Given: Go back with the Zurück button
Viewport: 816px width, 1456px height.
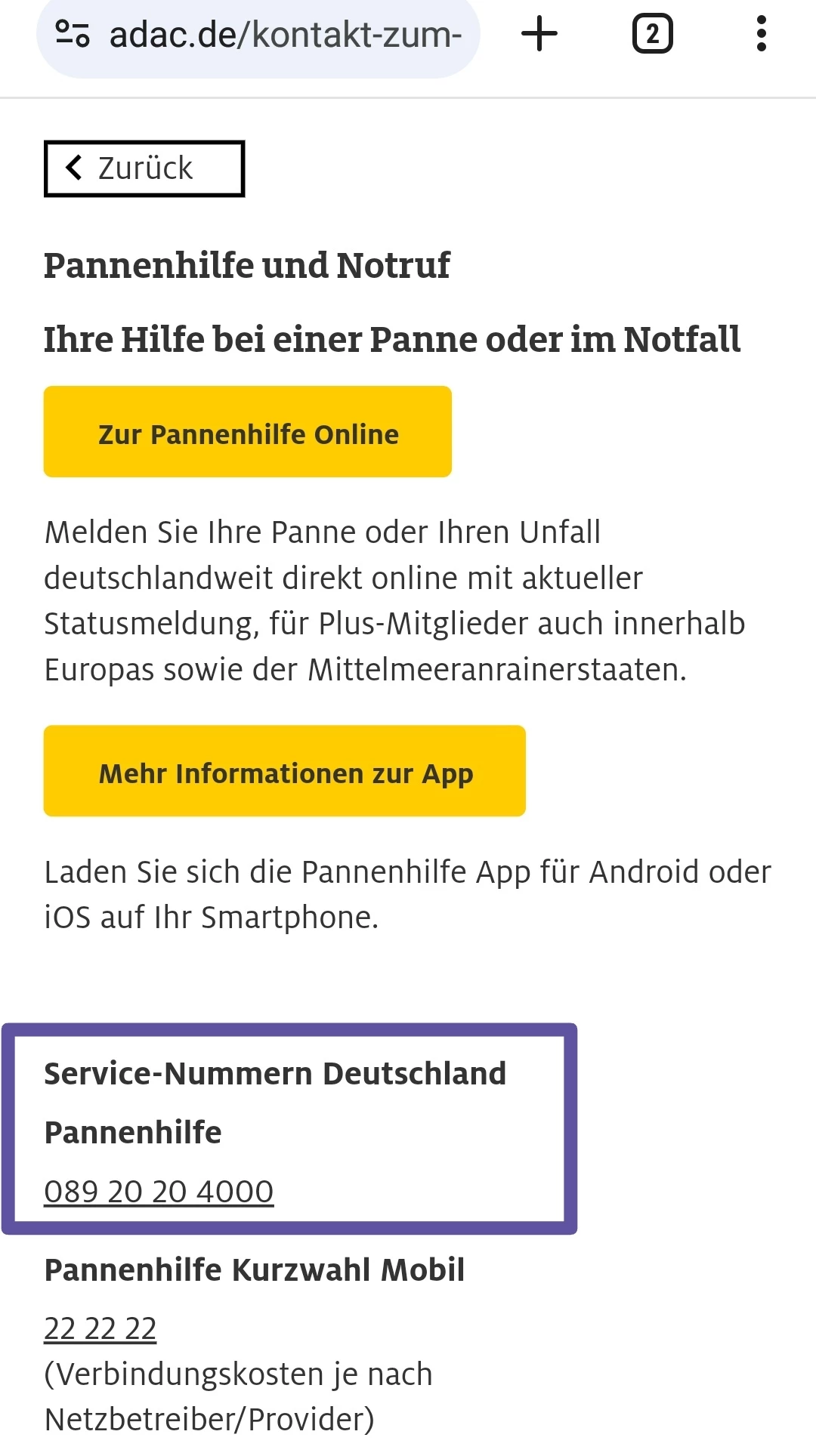Looking at the screenshot, I should pyautogui.click(x=144, y=168).
